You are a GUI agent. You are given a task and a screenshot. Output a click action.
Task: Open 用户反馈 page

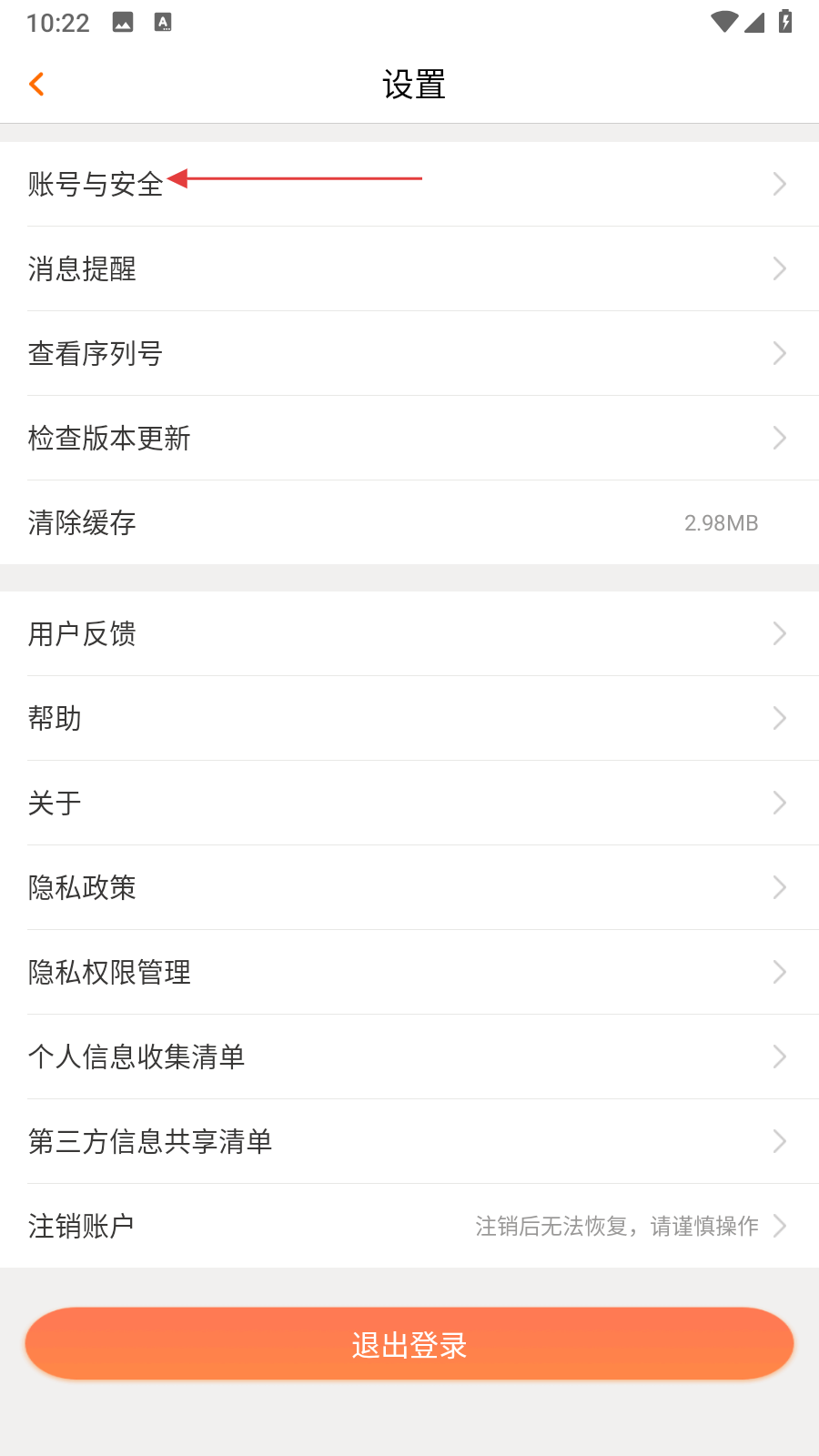tap(409, 634)
